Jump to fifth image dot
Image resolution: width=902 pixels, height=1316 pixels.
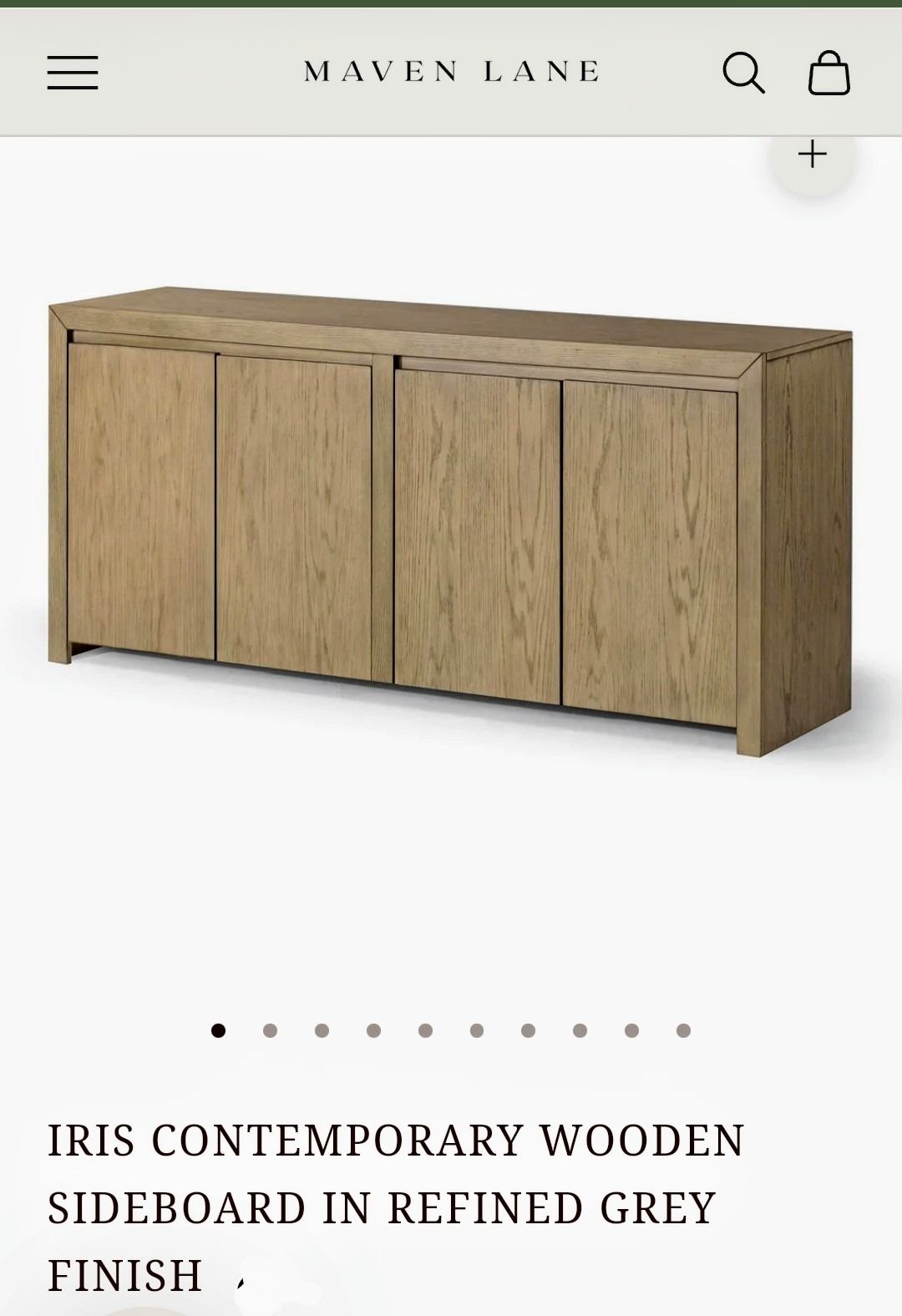pyautogui.click(x=425, y=1030)
